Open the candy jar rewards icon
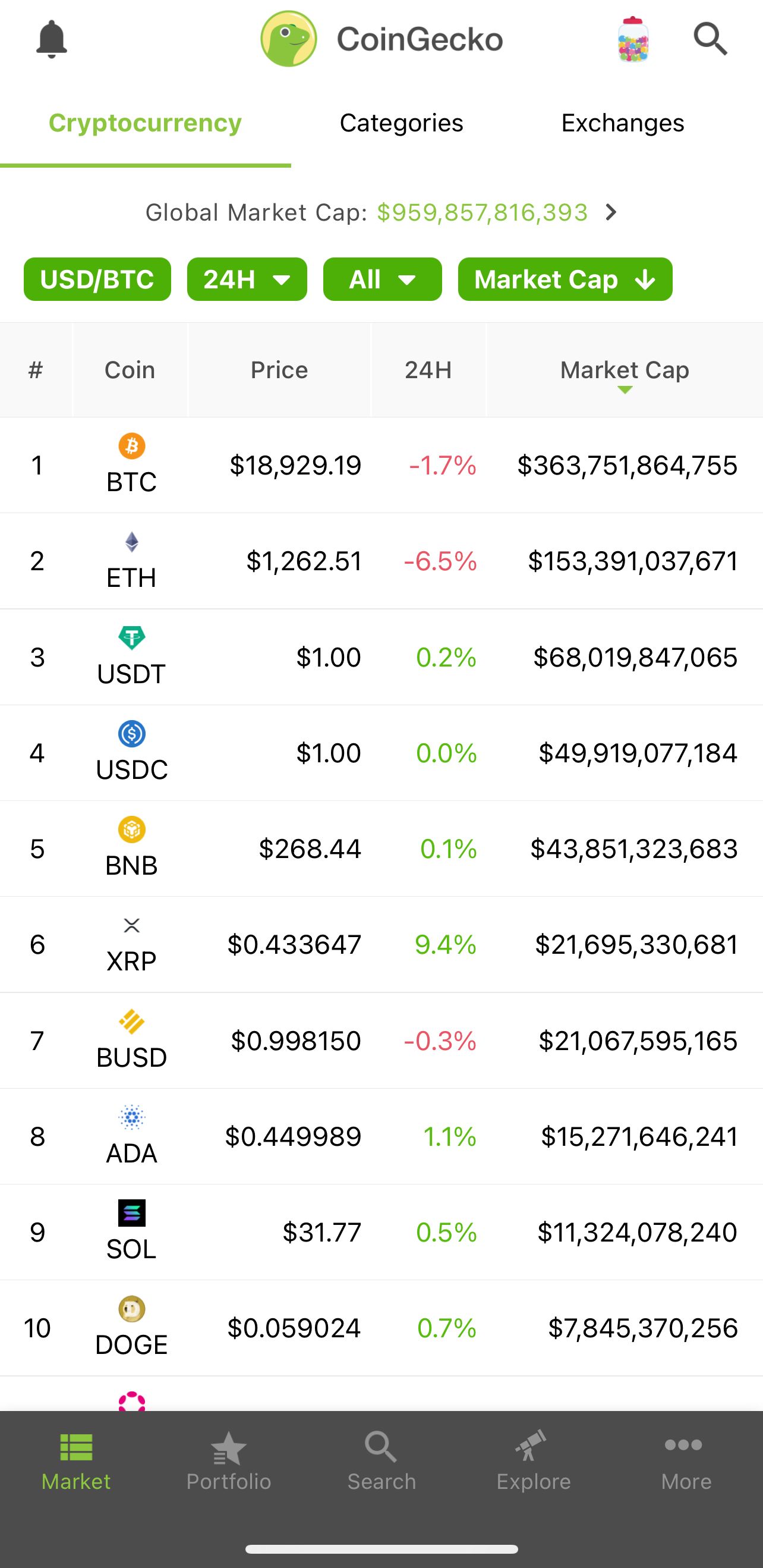 [633, 40]
